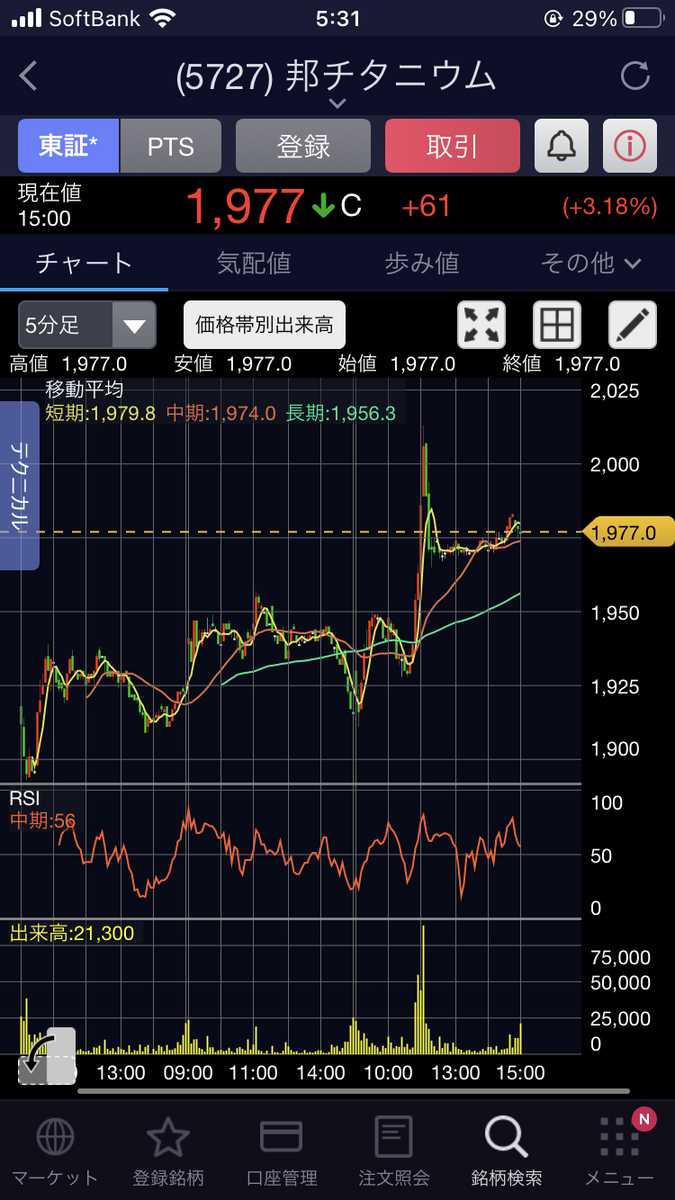Image resolution: width=675 pixels, height=1200 pixels.
Task: Tap the 登録 button
Action: tap(303, 146)
